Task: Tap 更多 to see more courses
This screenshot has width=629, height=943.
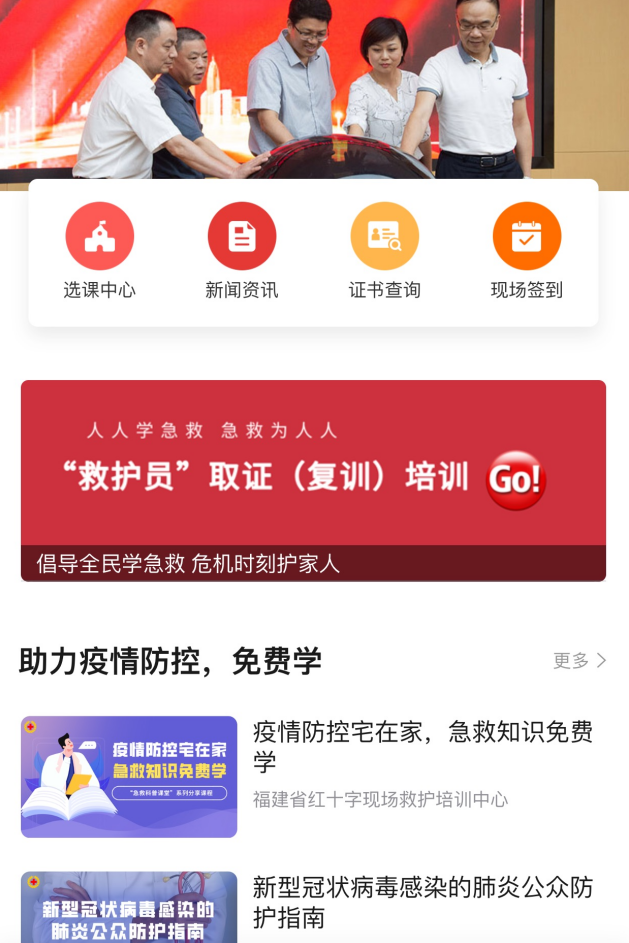Action: coord(579,661)
